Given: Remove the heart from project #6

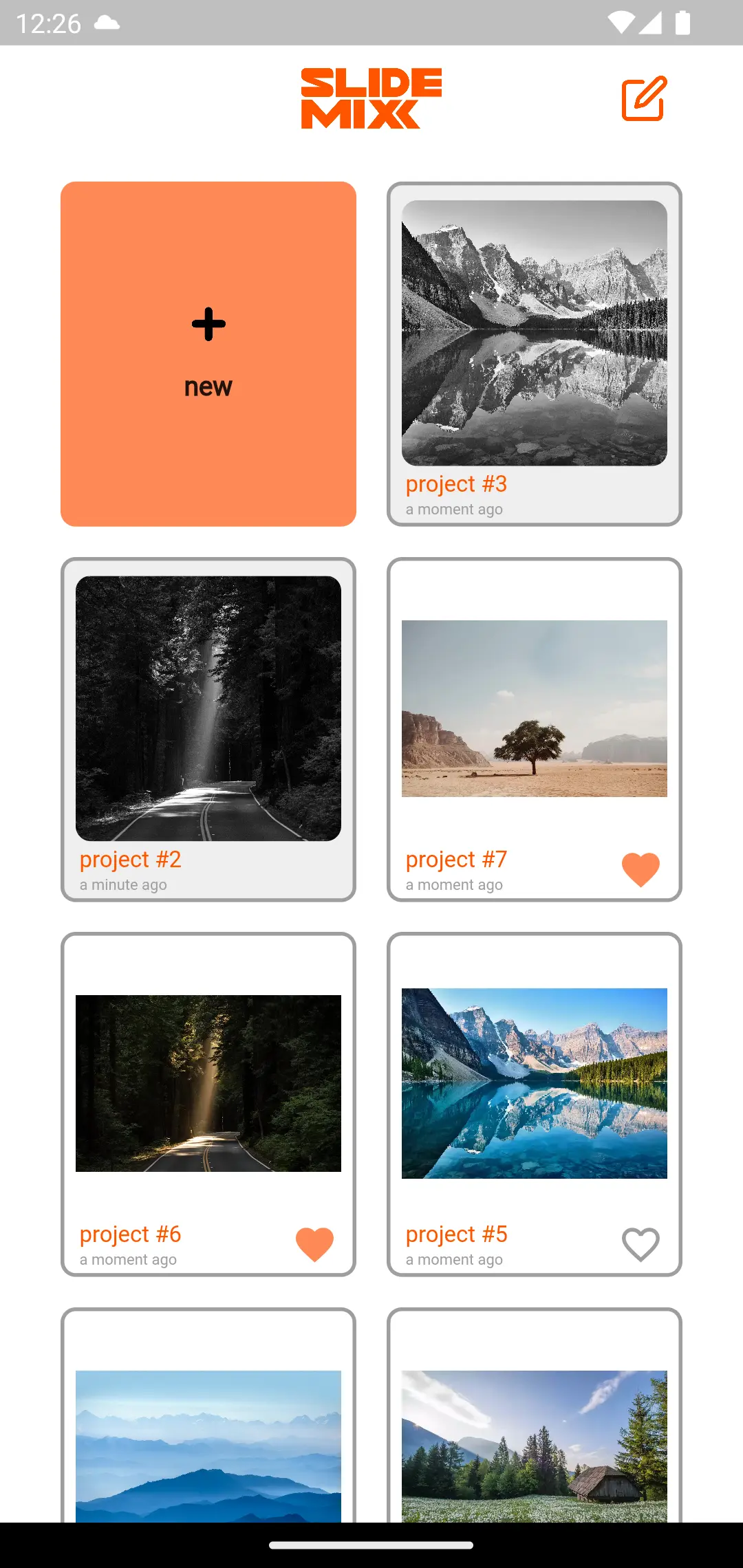Looking at the screenshot, I should 314,1244.
